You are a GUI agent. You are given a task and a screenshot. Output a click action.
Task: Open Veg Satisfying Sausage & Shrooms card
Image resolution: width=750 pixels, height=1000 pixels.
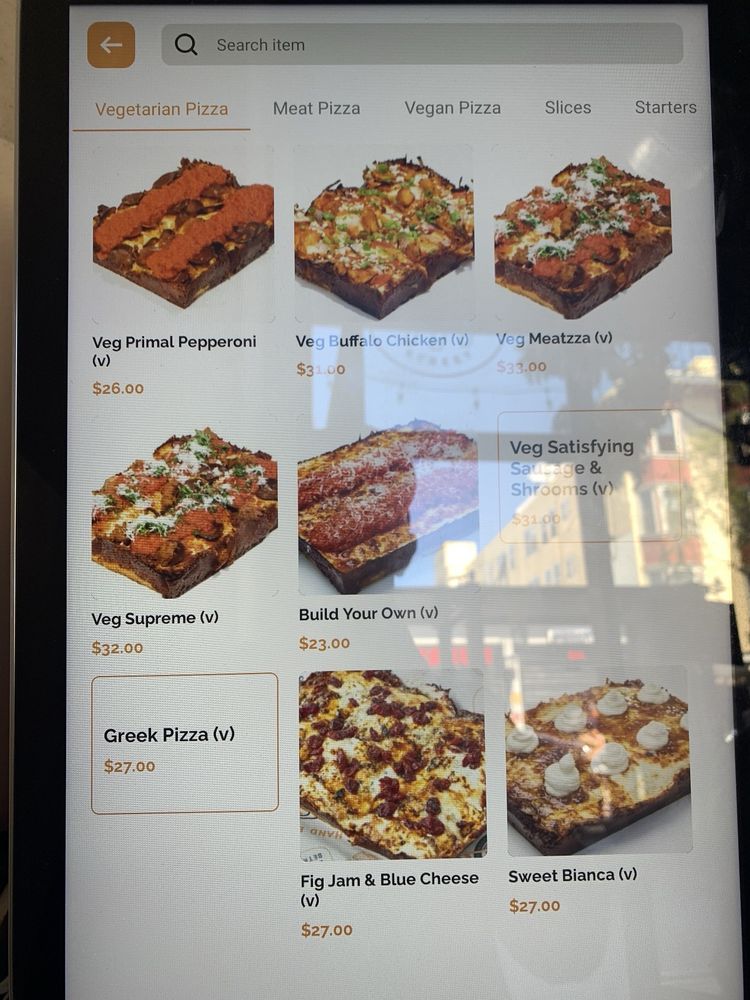[x=589, y=476]
